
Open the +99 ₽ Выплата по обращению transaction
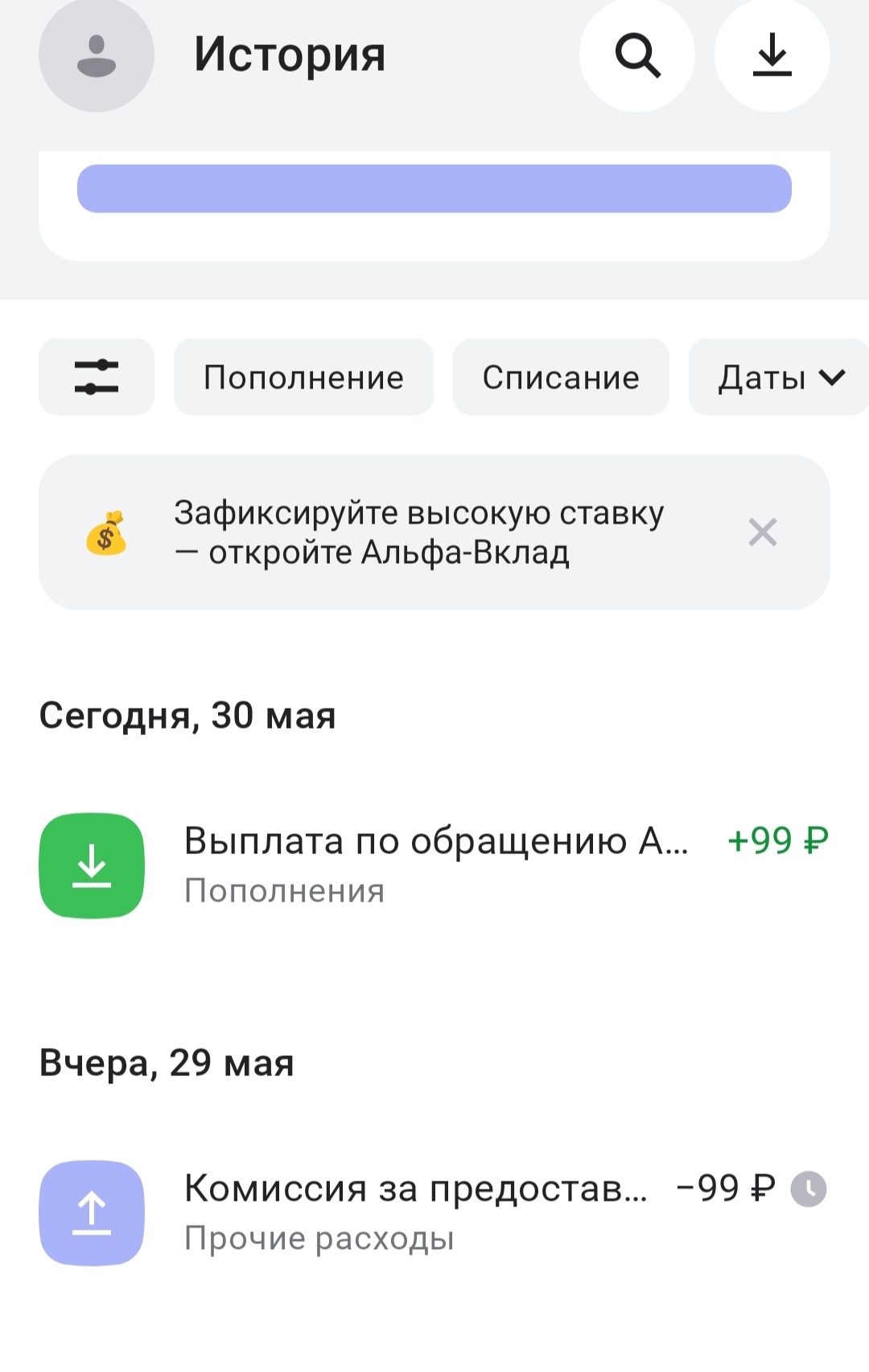434,865
